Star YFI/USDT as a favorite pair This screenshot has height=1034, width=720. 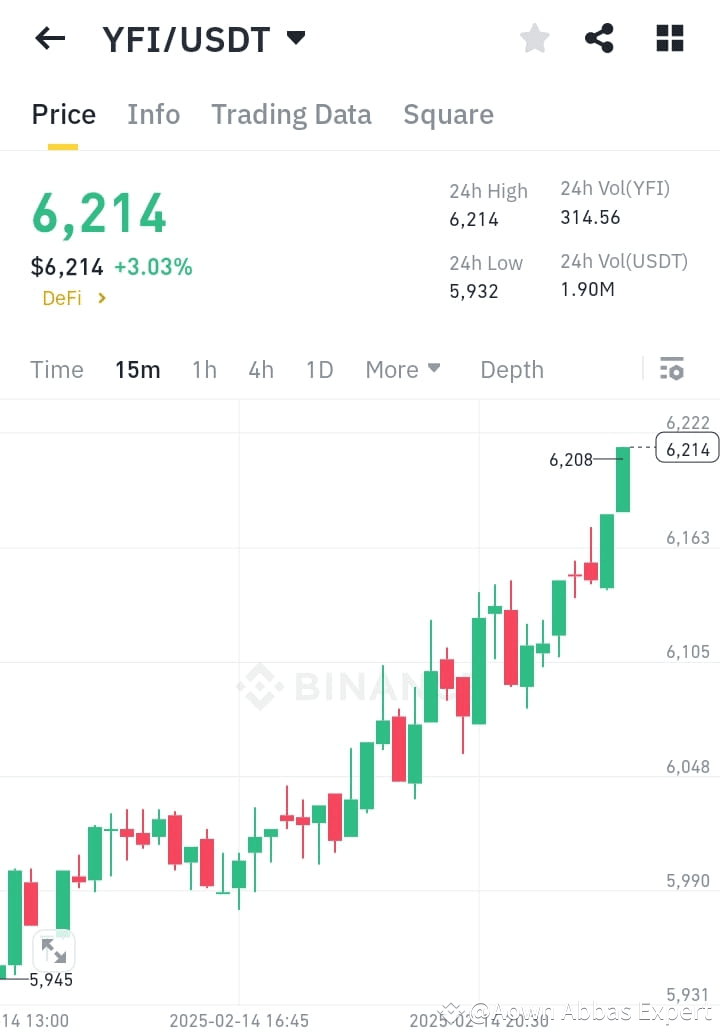tap(534, 38)
